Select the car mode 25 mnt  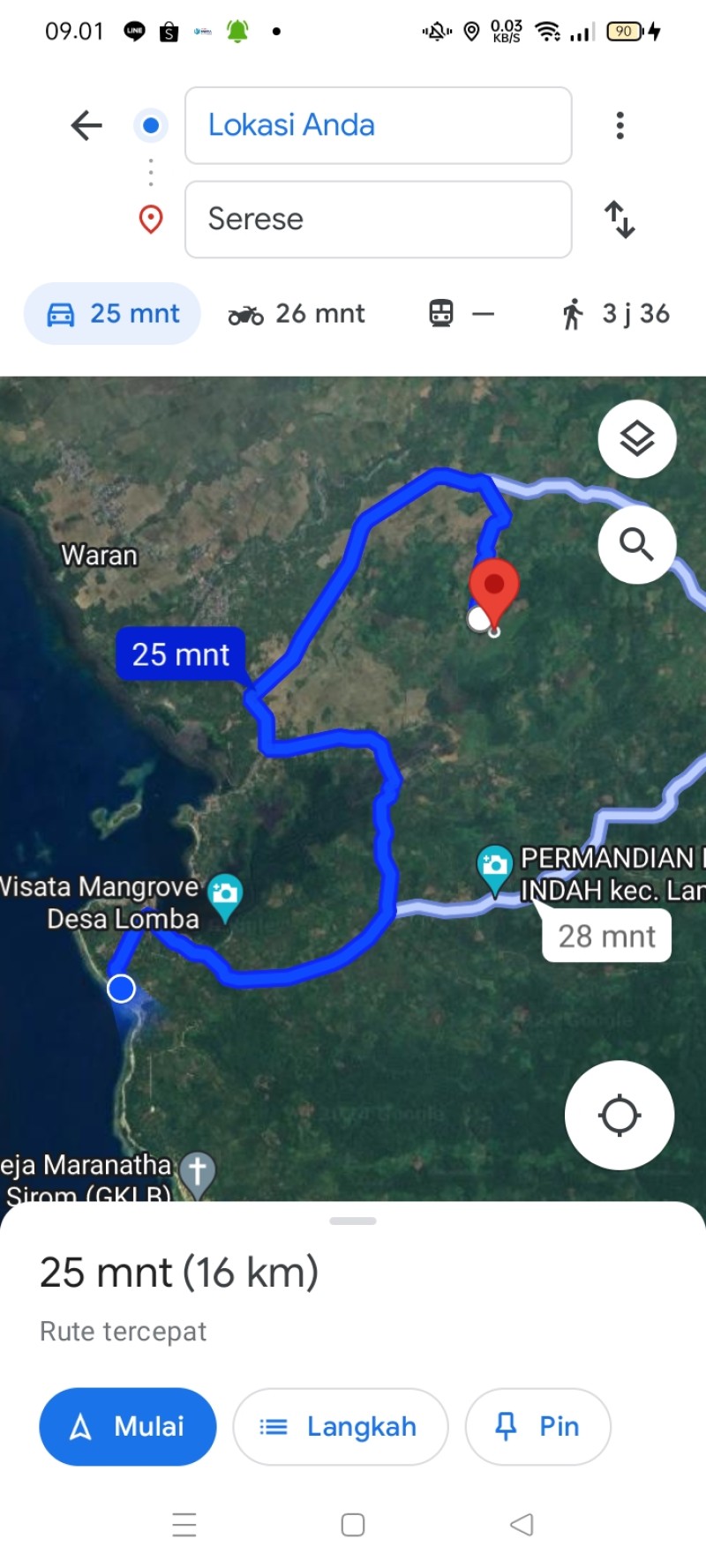112,314
